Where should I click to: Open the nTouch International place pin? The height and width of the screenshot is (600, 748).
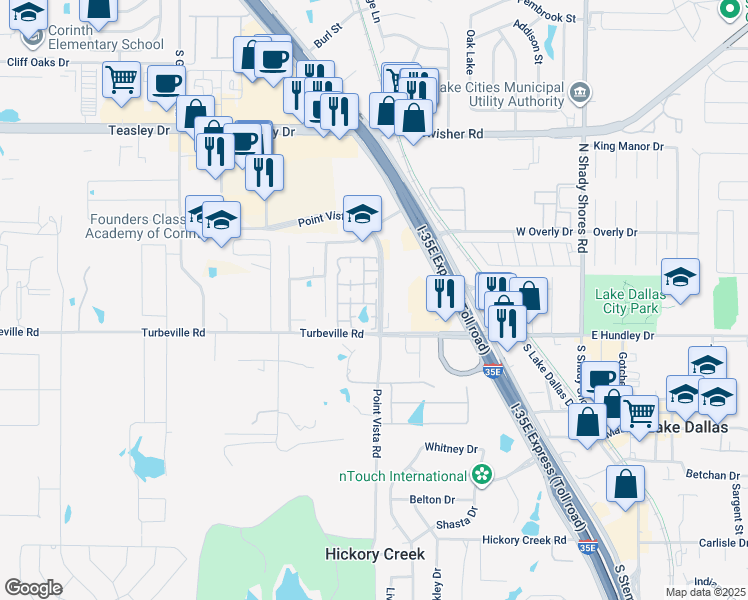(x=482, y=476)
